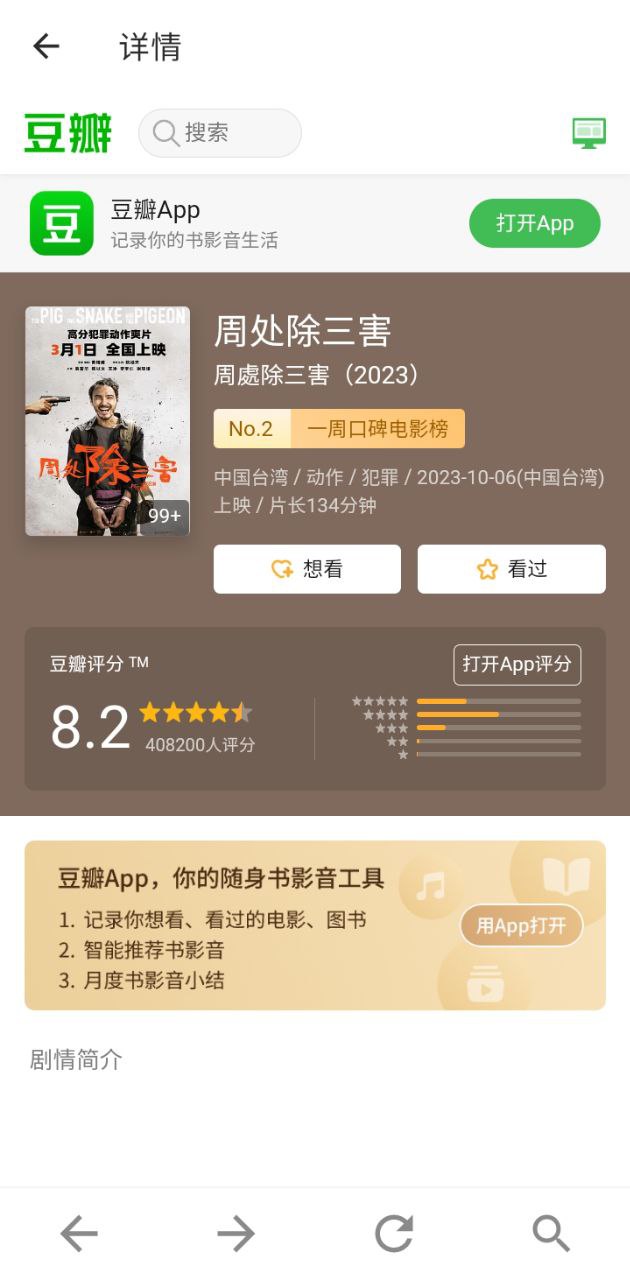Go back from the 详情 page
Image resolution: width=630 pixels, height=1280 pixels.
(46, 47)
